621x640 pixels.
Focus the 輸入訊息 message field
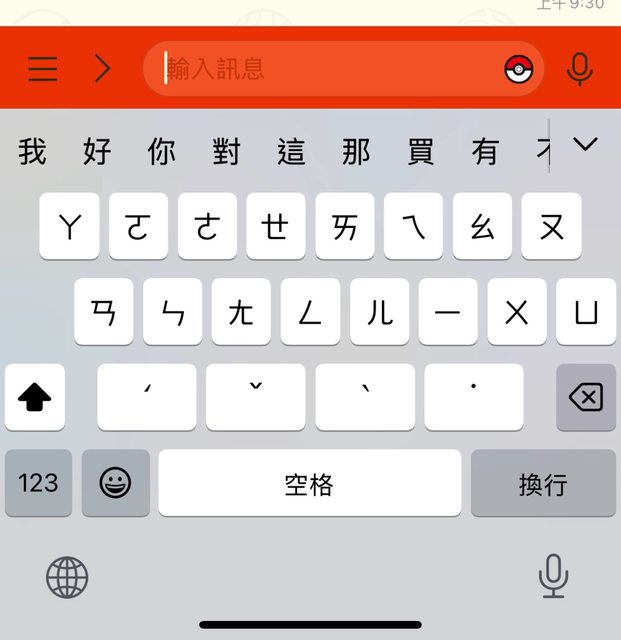point(330,69)
